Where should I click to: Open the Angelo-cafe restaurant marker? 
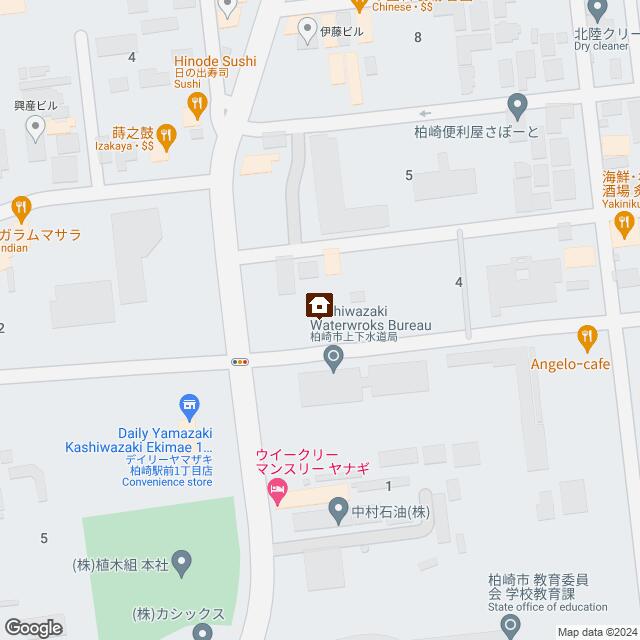click(588, 337)
